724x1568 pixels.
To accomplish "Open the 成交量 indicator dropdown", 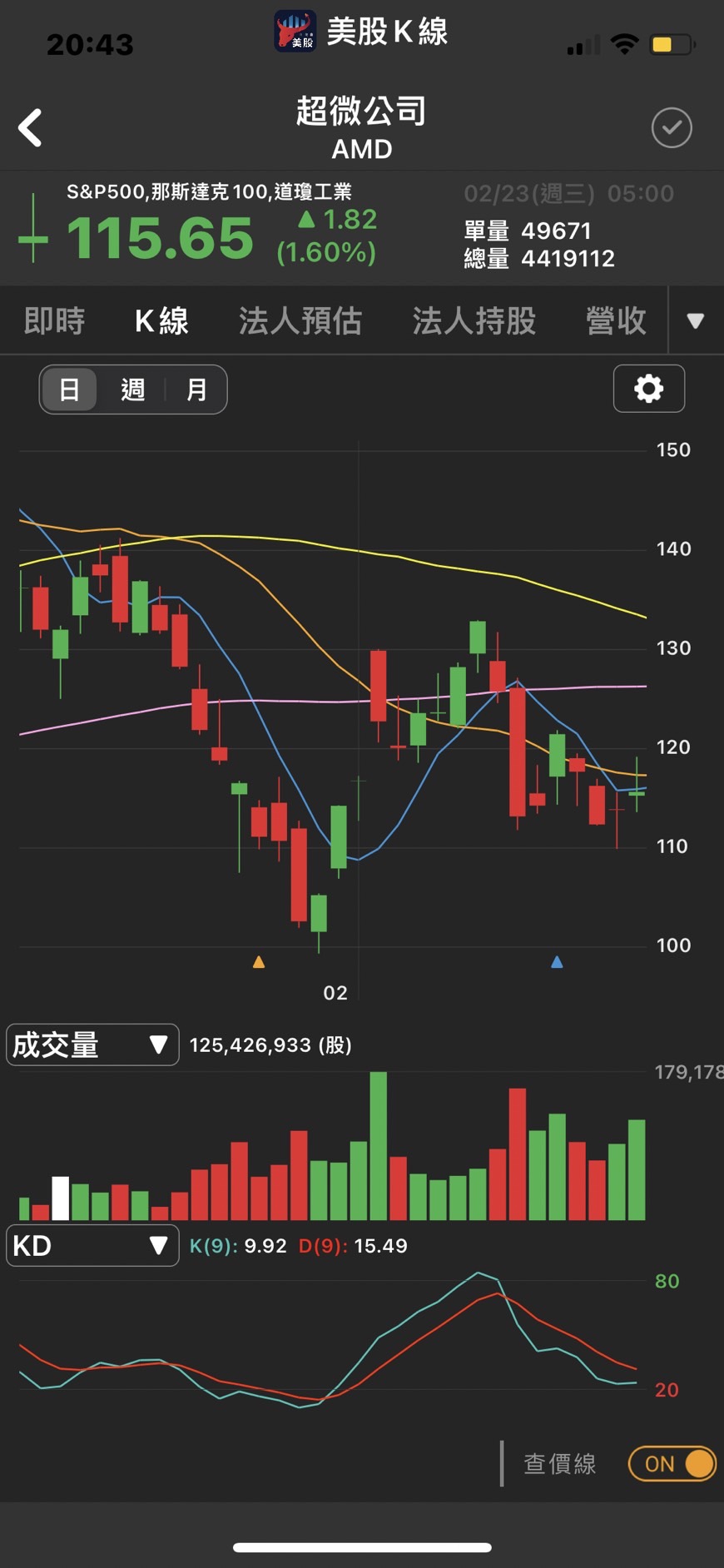I will coord(92,1045).
